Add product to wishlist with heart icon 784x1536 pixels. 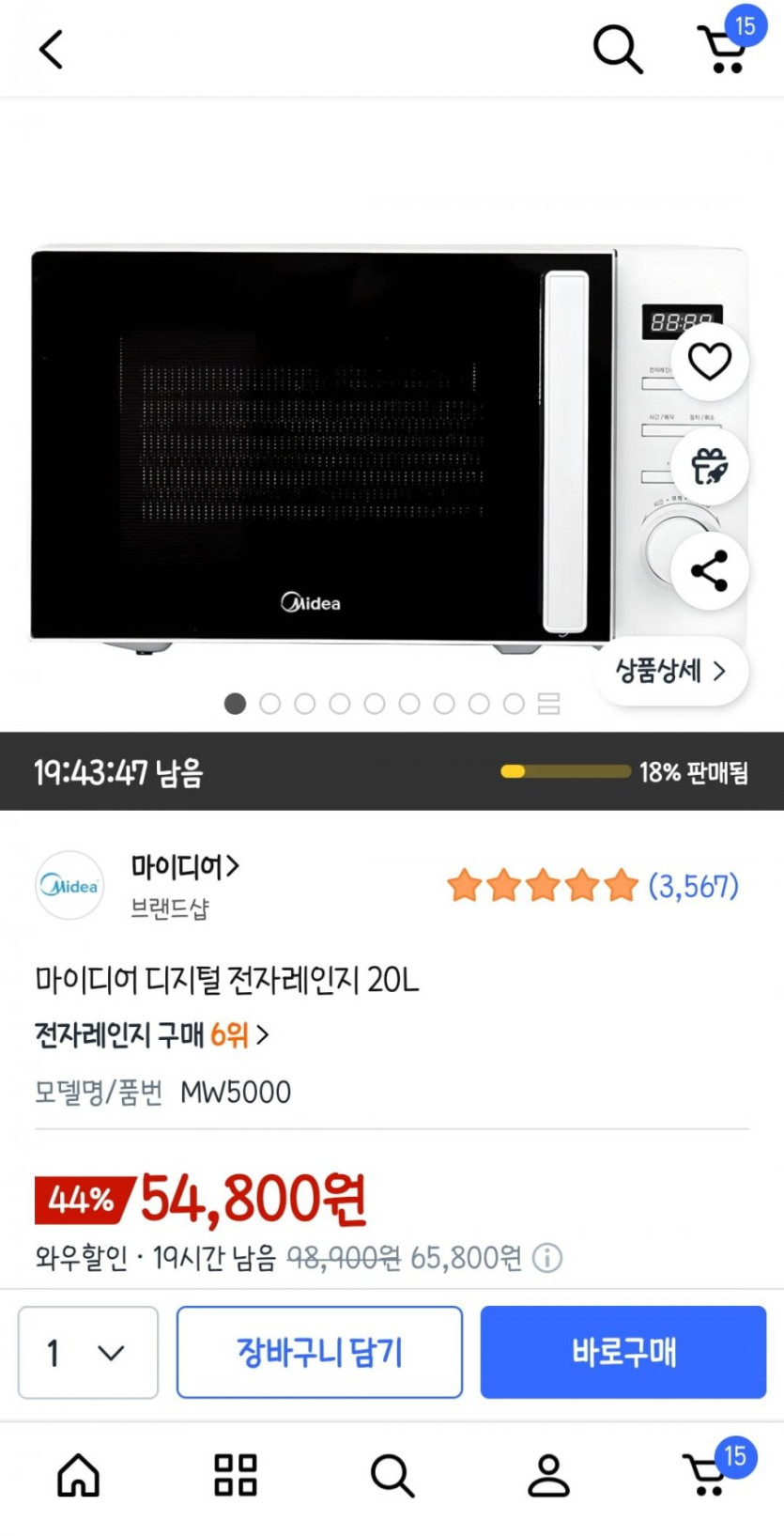(709, 362)
